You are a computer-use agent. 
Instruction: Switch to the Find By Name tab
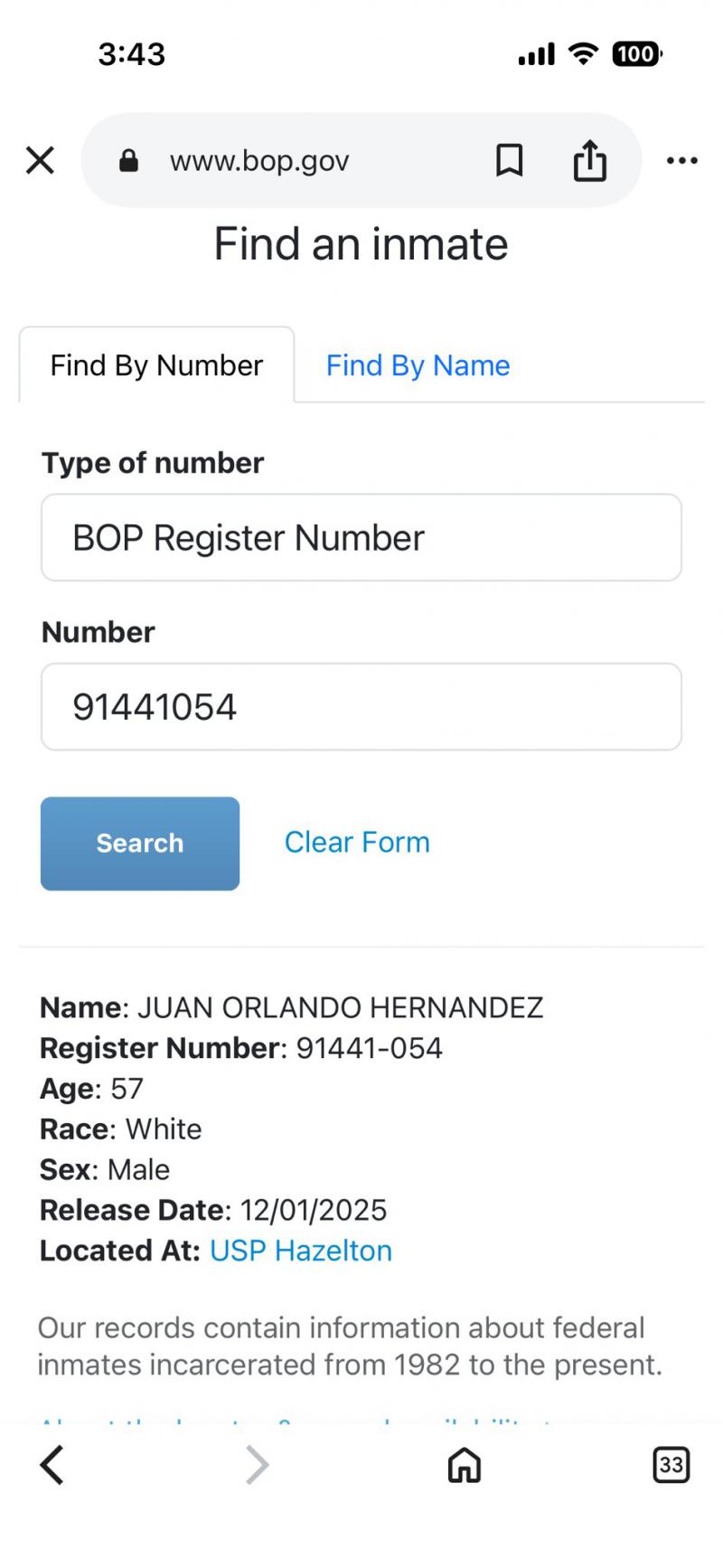pyautogui.click(x=418, y=365)
